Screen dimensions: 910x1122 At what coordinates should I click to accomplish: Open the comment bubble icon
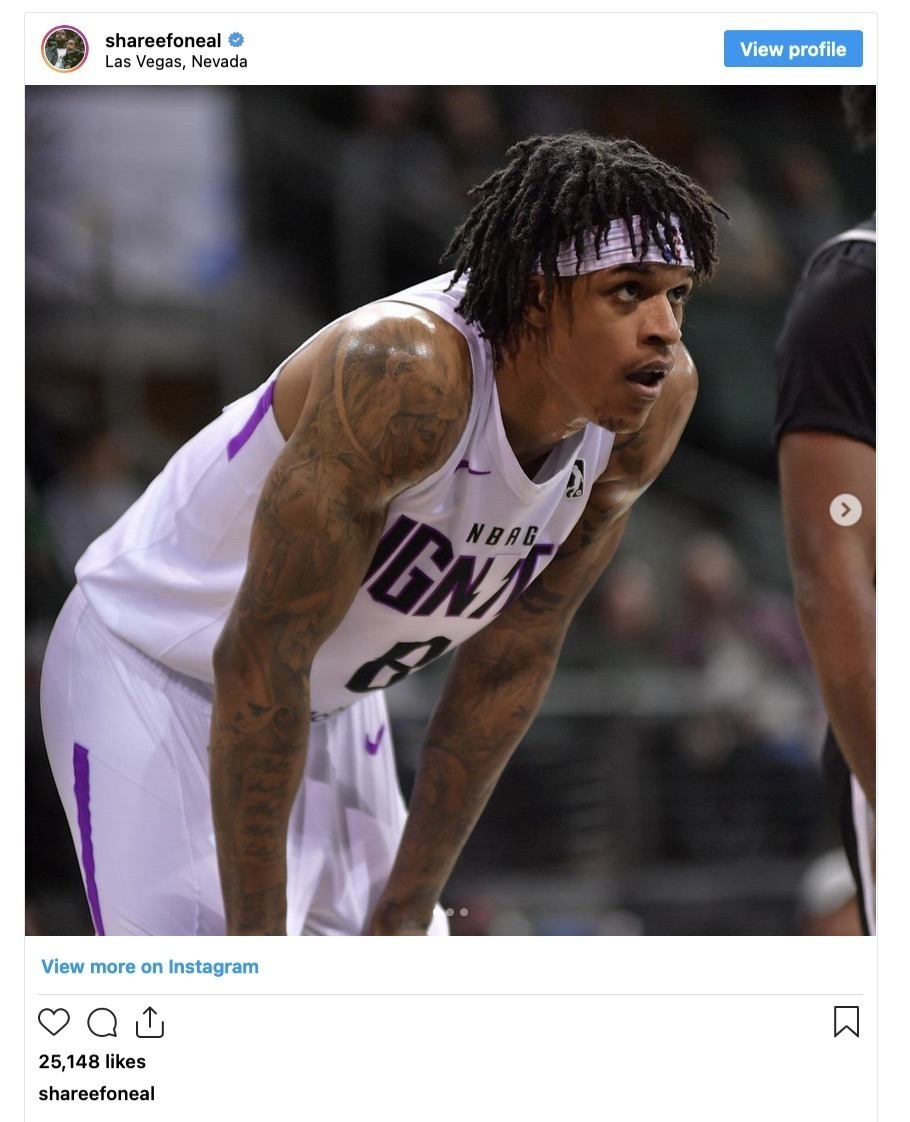coord(102,1022)
